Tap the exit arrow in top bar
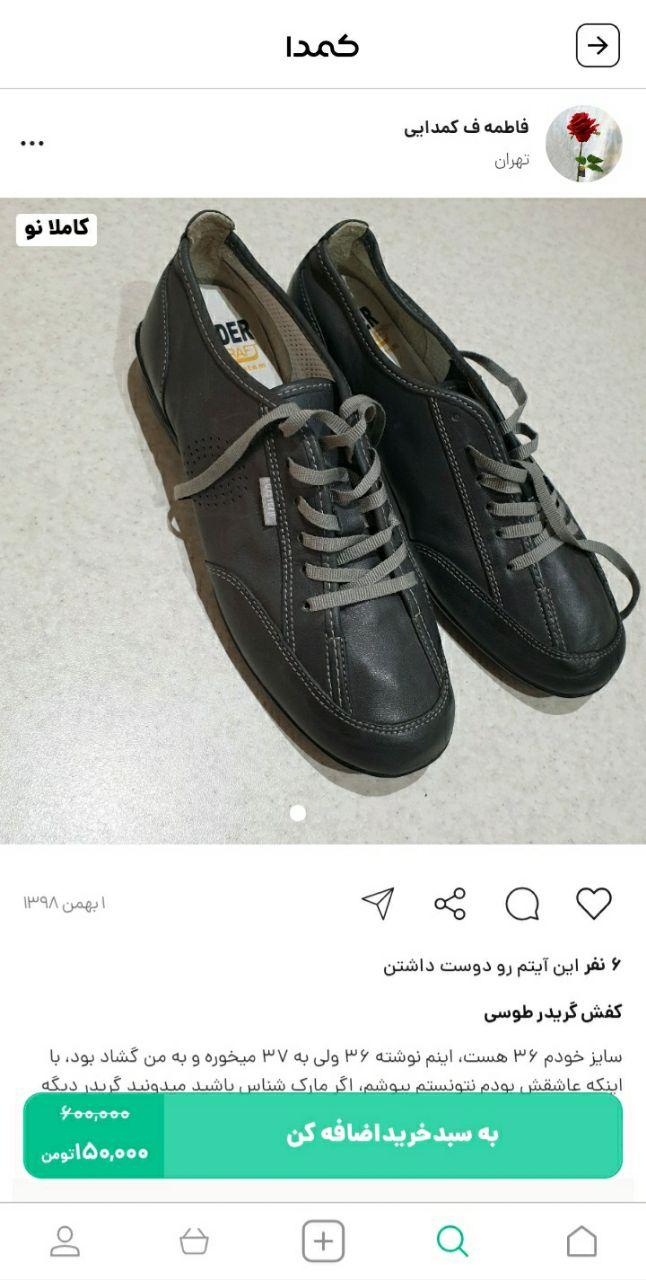 coord(597,46)
